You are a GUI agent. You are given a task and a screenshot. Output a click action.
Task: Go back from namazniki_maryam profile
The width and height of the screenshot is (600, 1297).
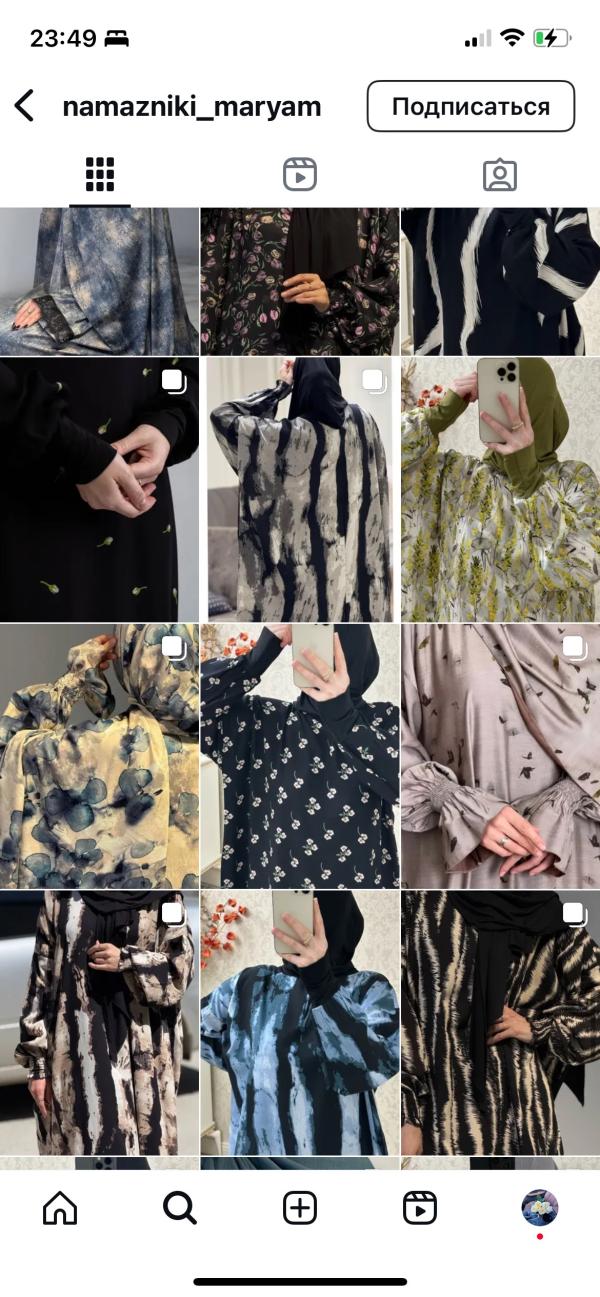tap(24, 106)
